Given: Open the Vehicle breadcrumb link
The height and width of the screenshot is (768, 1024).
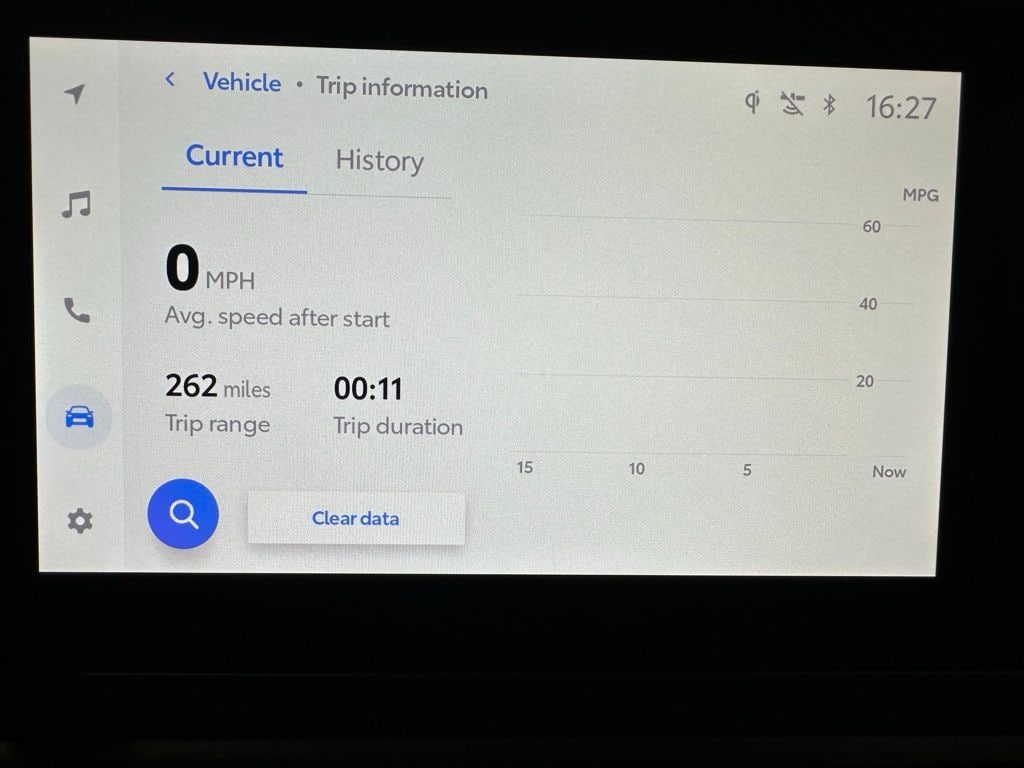Looking at the screenshot, I should tap(242, 83).
